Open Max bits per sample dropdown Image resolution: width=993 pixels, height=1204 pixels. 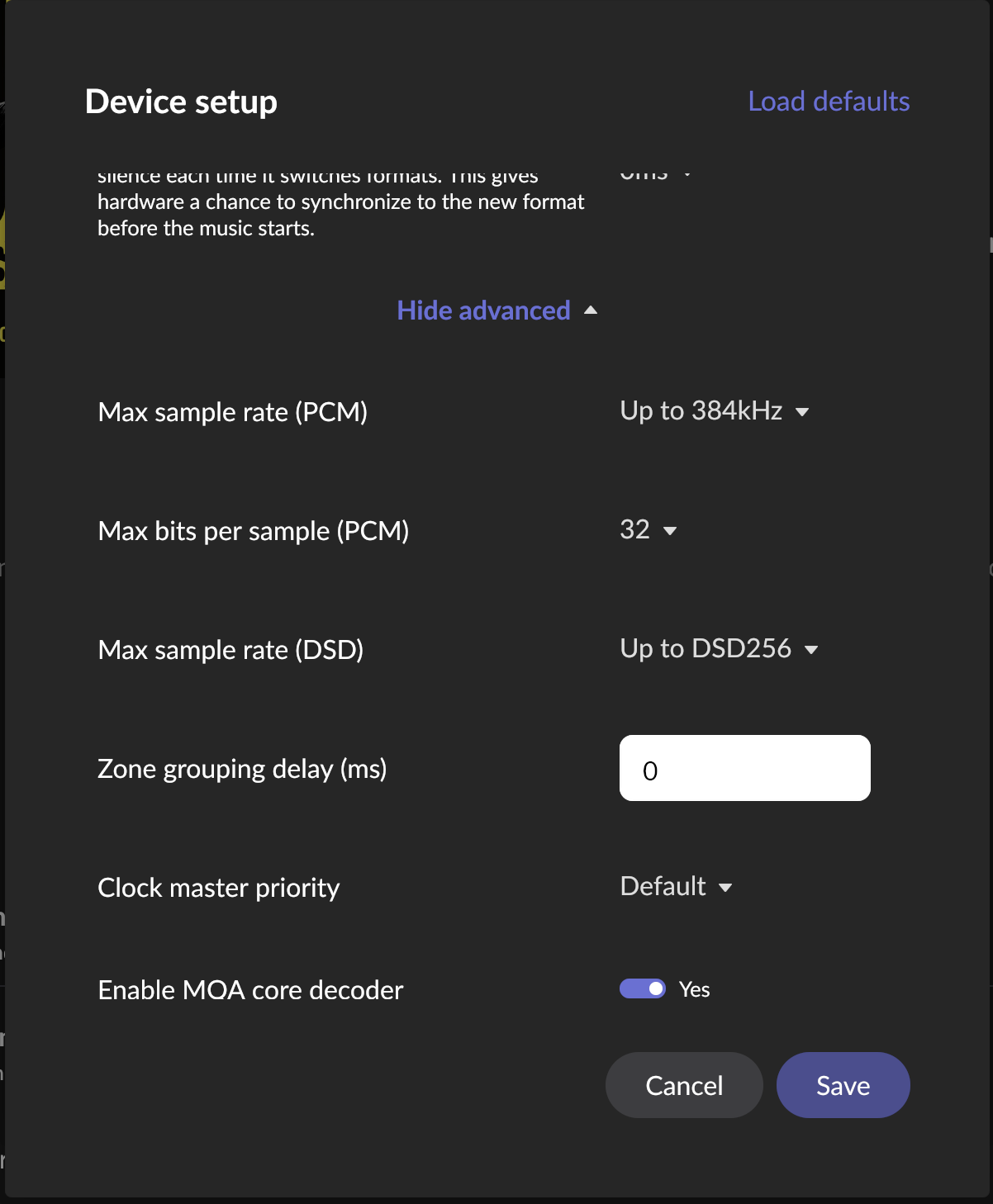648,530
